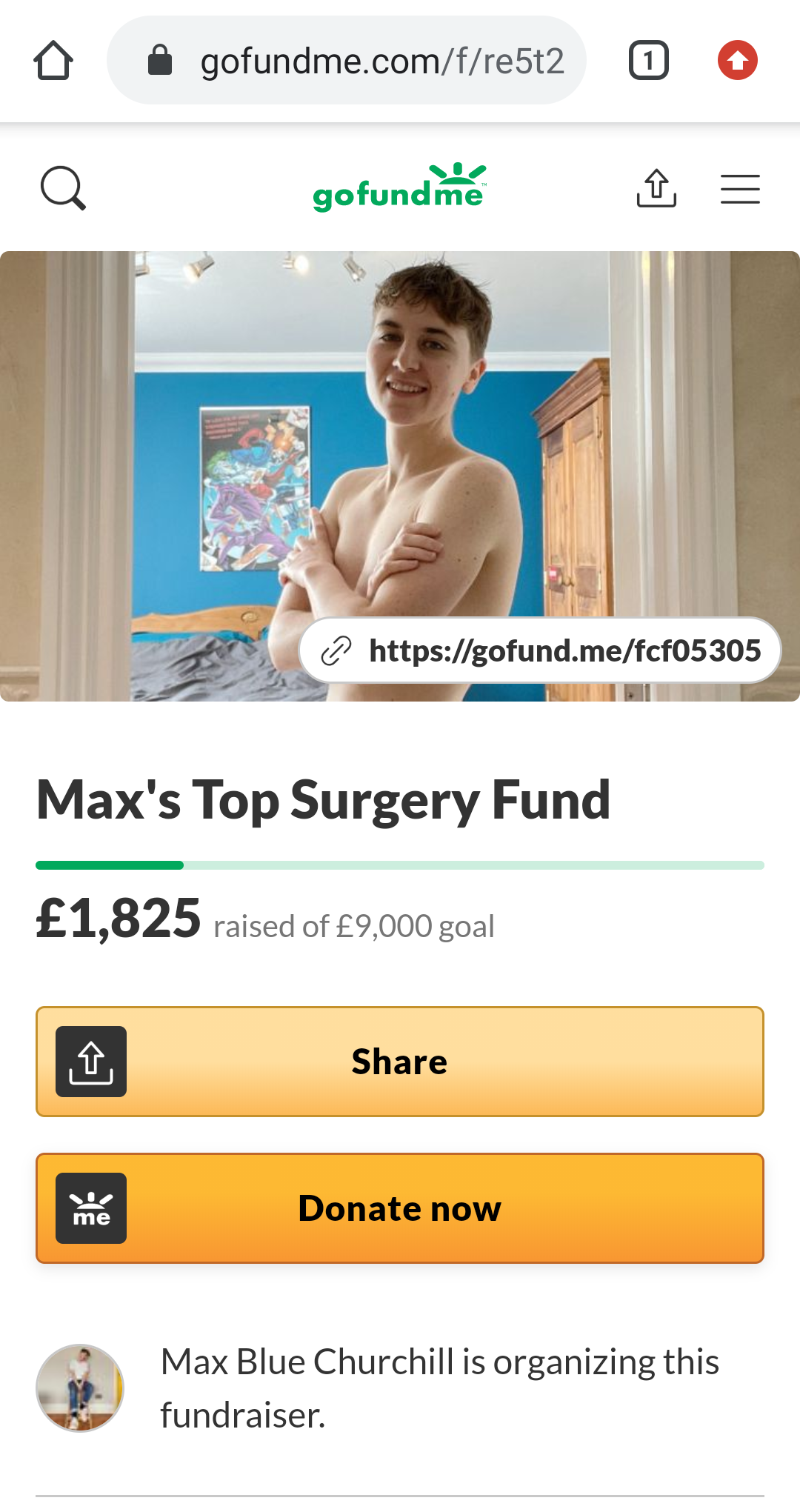Copy the gofund.me/fcf05305 short link

[540, 650]
